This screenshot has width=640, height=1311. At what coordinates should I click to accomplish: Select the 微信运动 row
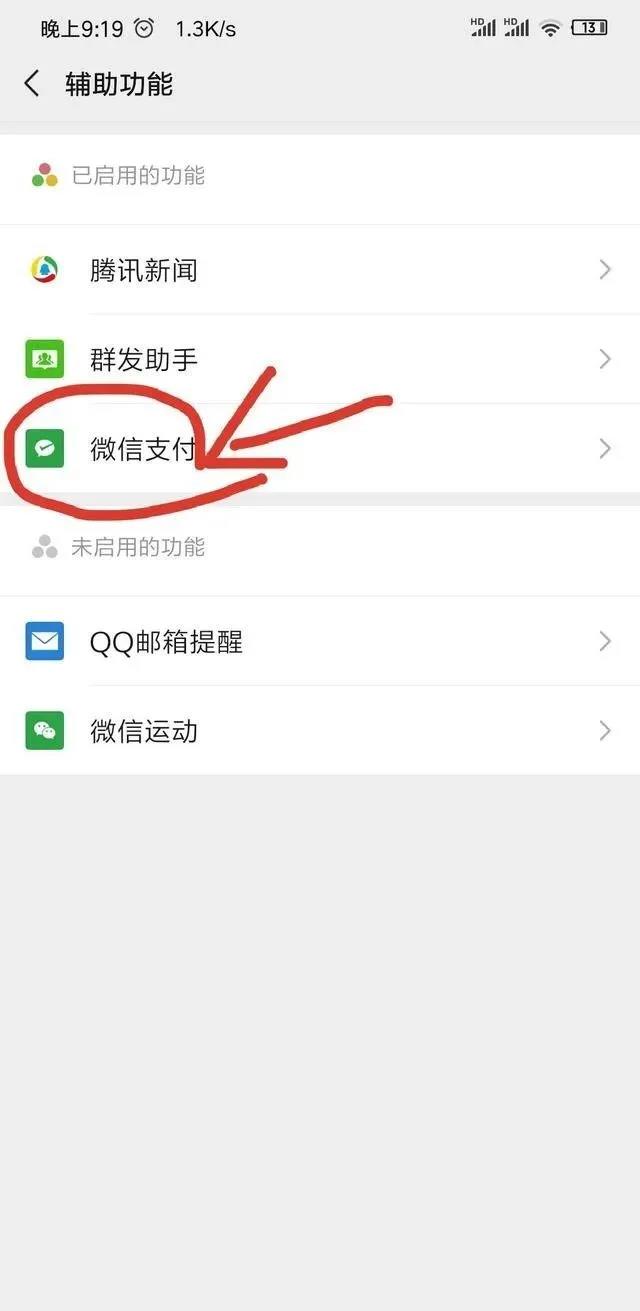[x=320, y=731]
